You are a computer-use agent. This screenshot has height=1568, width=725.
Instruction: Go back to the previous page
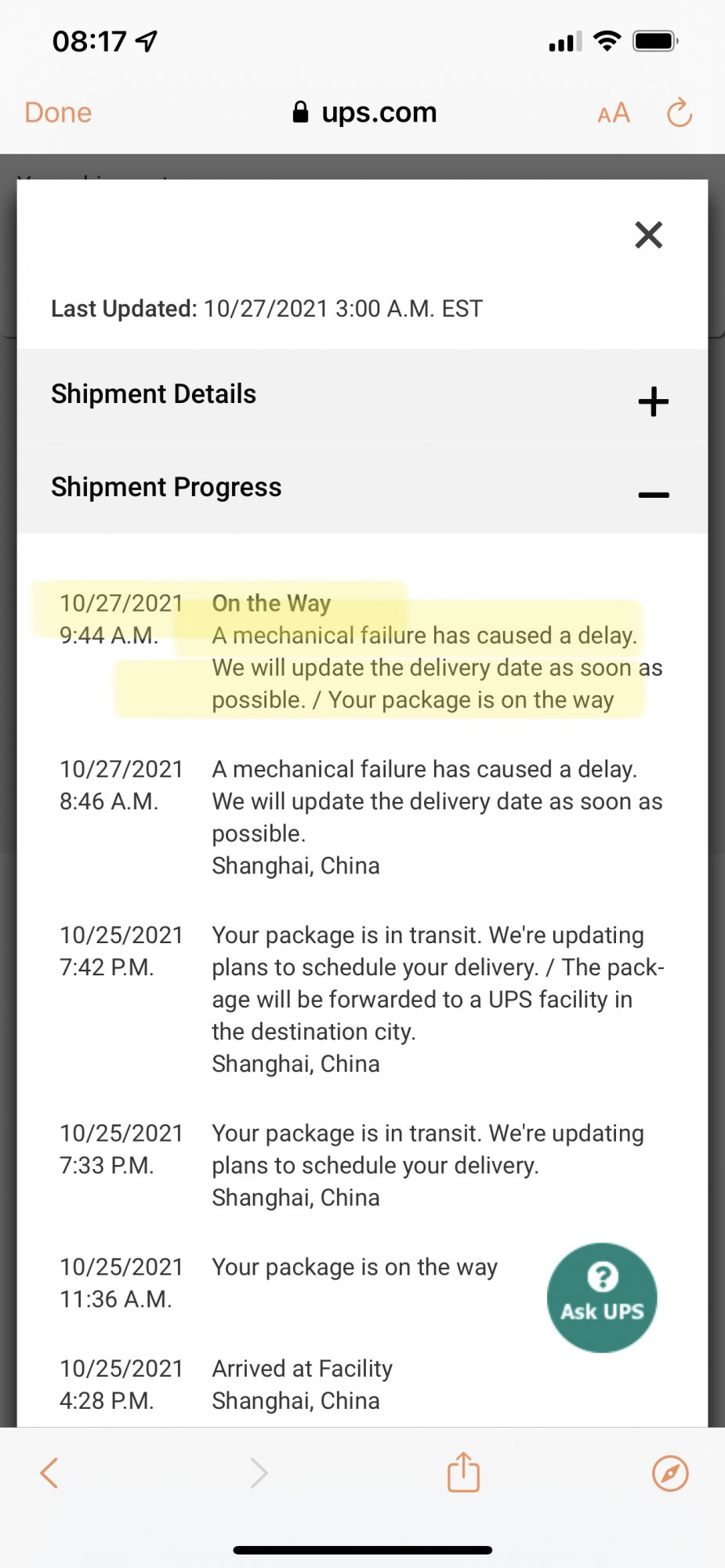pyautogui.click(x=49, y=1473)
